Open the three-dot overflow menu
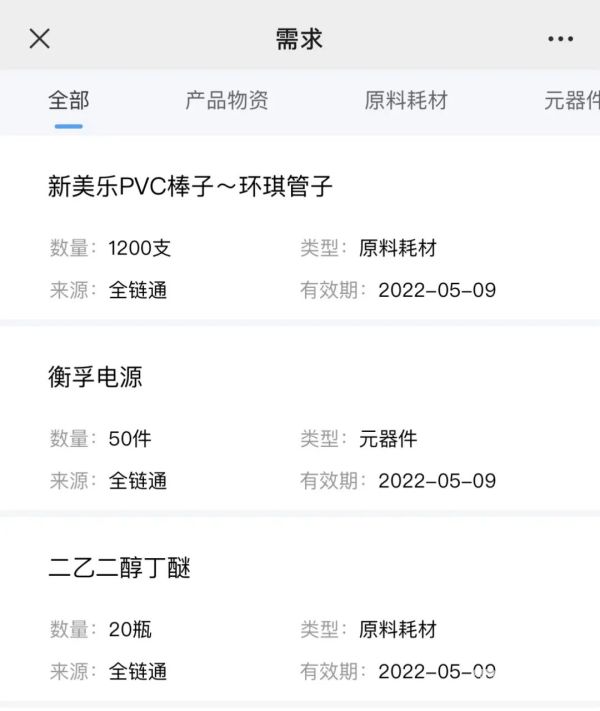This screenshot has height=711, width=600. (560, 39)
